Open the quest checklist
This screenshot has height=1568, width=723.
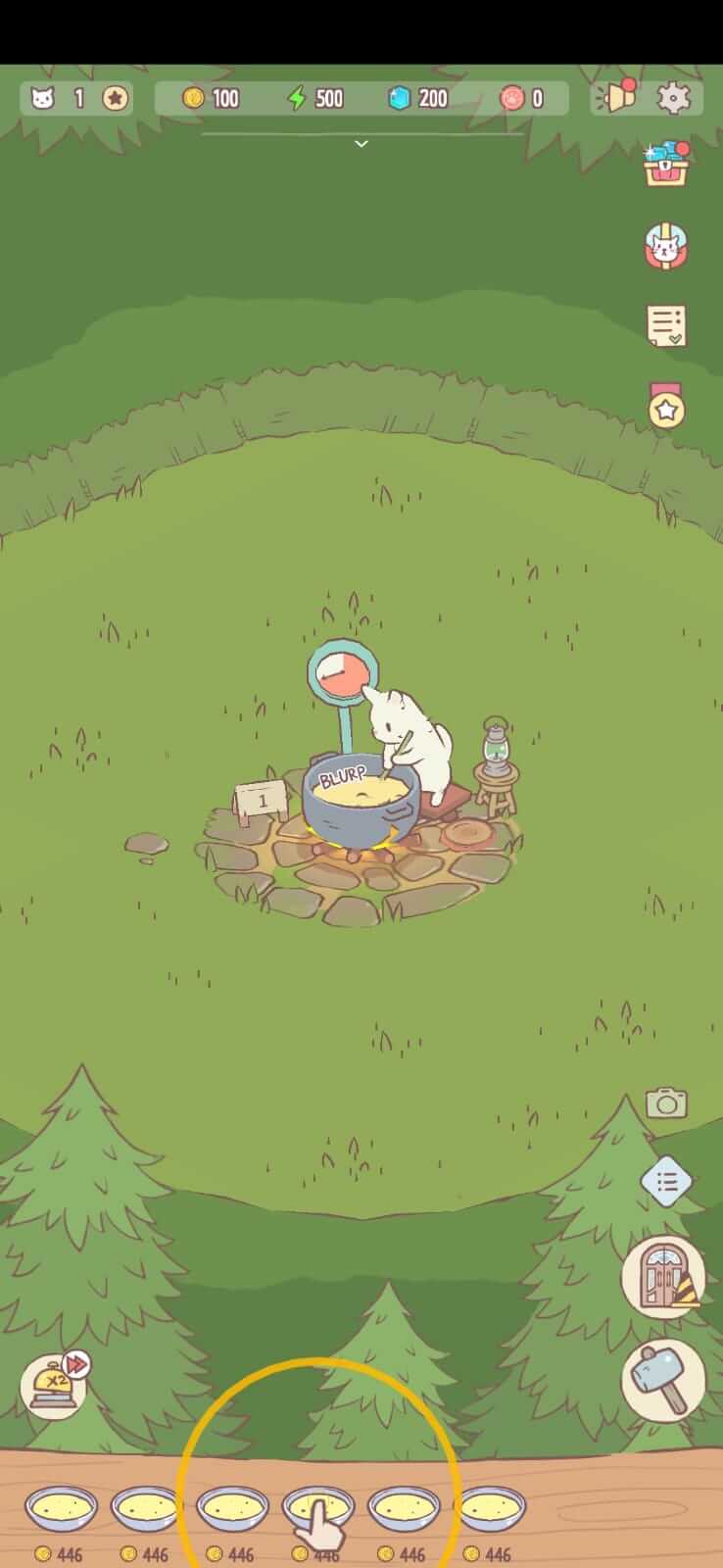[x=666, y=326]
